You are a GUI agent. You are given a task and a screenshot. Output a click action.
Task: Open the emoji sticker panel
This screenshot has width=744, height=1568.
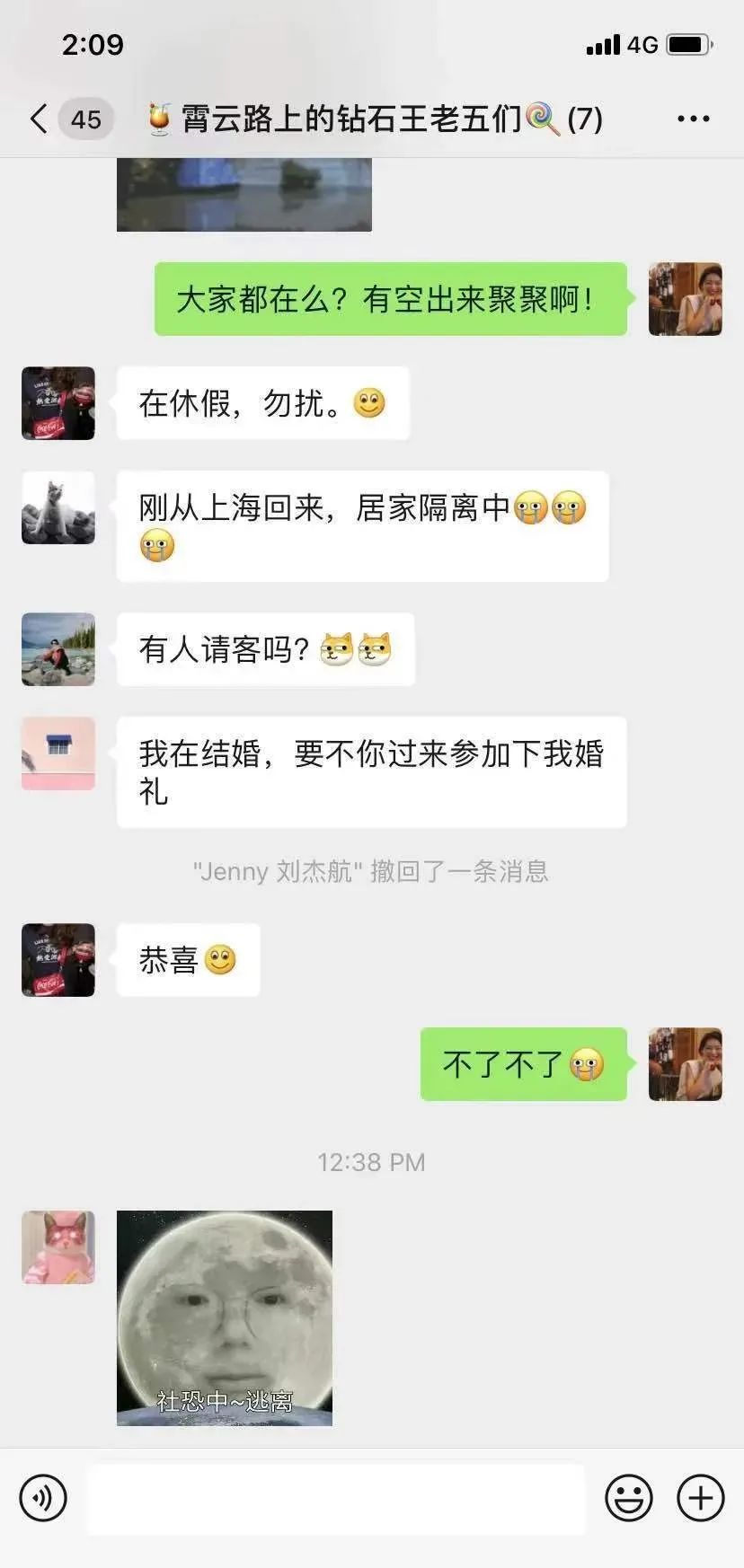pyautogui.click(x=628, y=1498)
